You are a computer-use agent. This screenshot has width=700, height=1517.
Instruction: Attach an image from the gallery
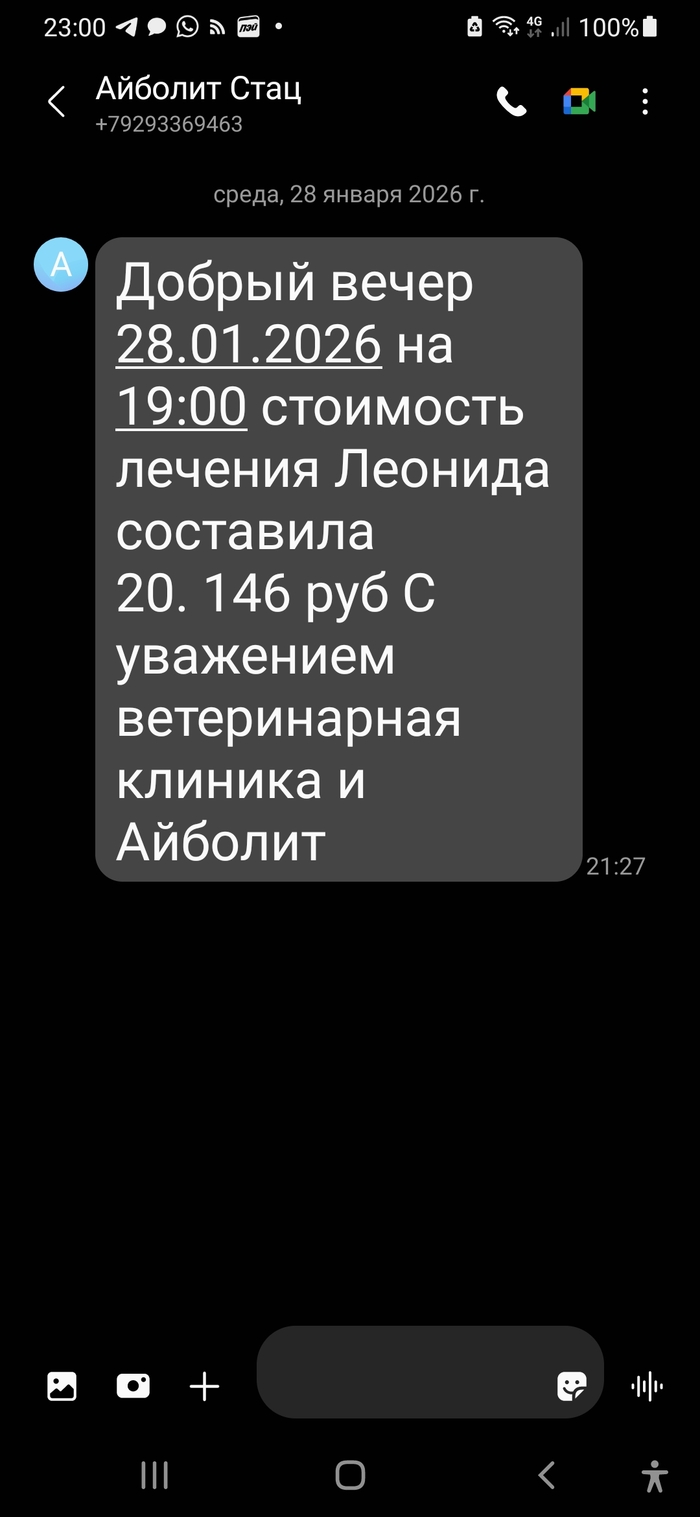(x=62, y=1386)
